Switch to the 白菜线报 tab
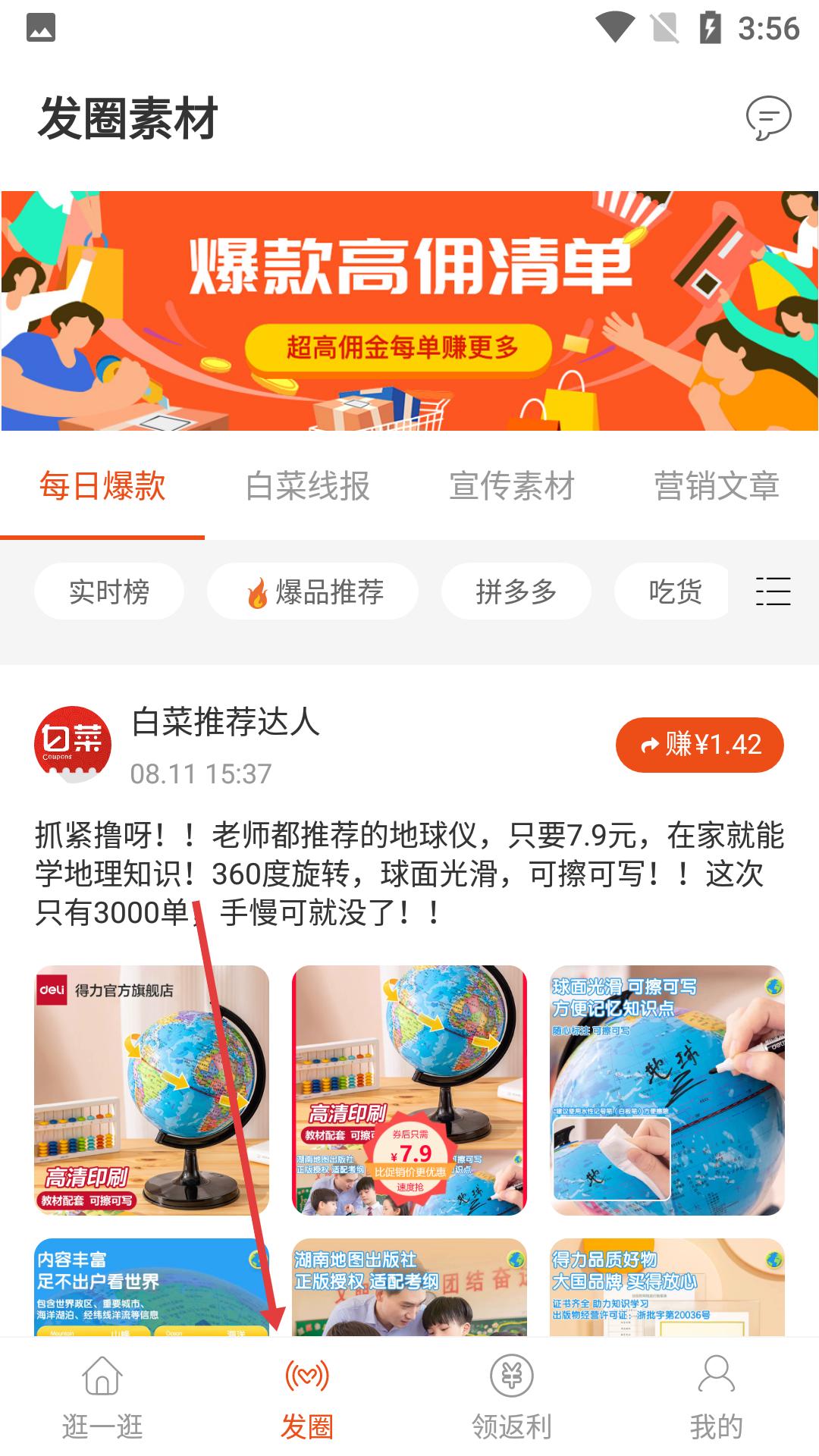Image resolution: width=819 pixels, height=1456 pixels. (x=307, y=486)
